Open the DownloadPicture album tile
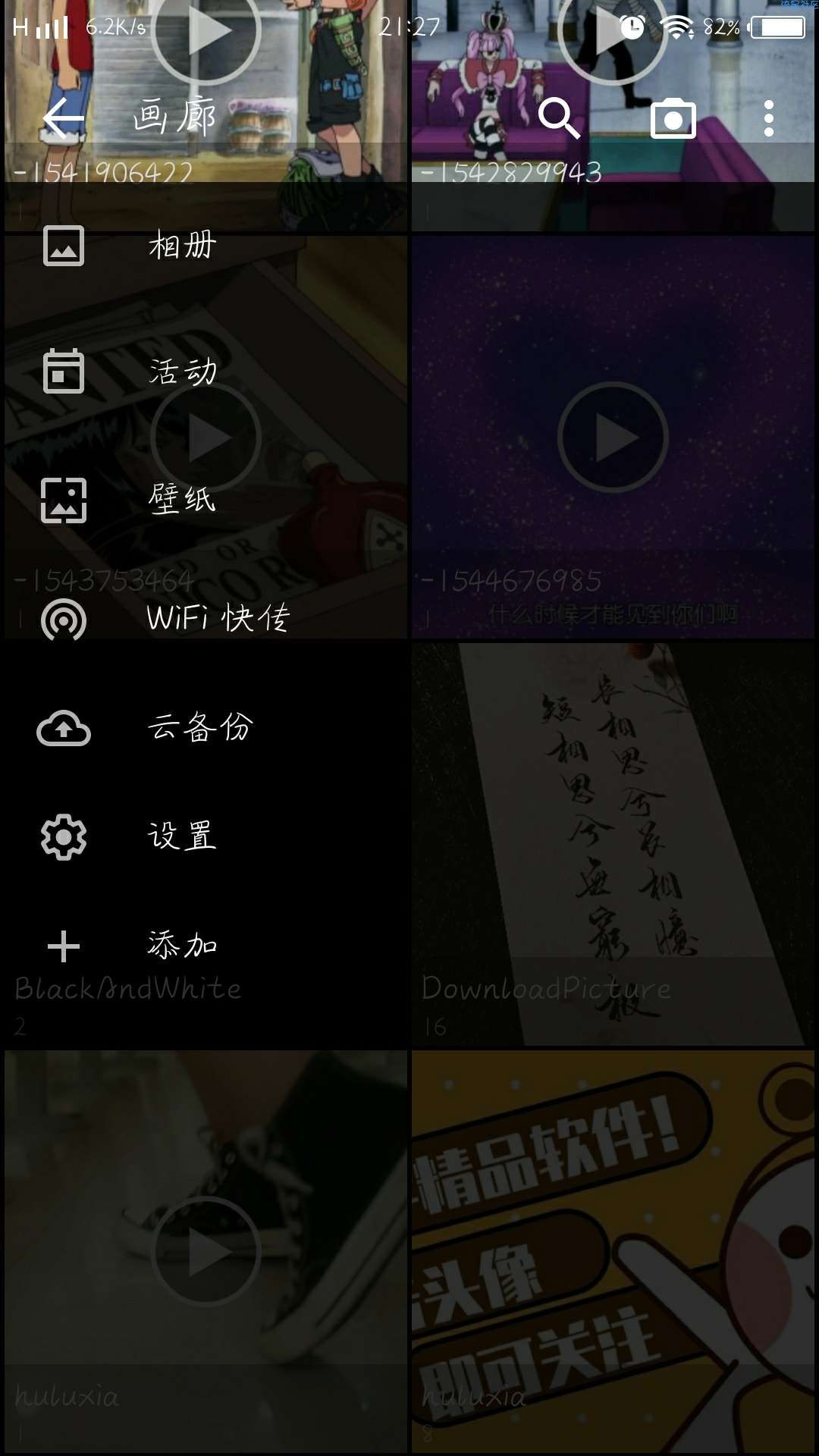The width and height of the screenshot is (819, 1456). click(613, 843)
